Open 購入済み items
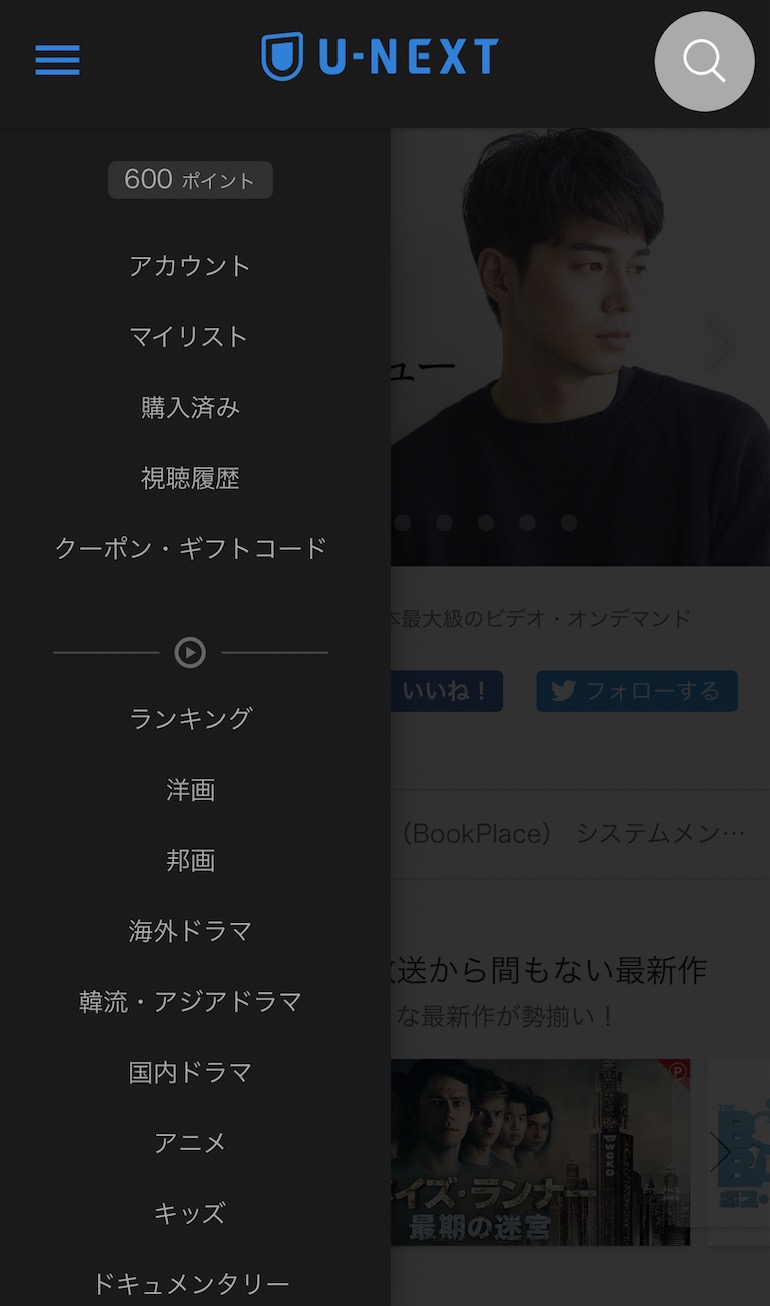This screenshot has height=1306, width=770. (190, 408)
